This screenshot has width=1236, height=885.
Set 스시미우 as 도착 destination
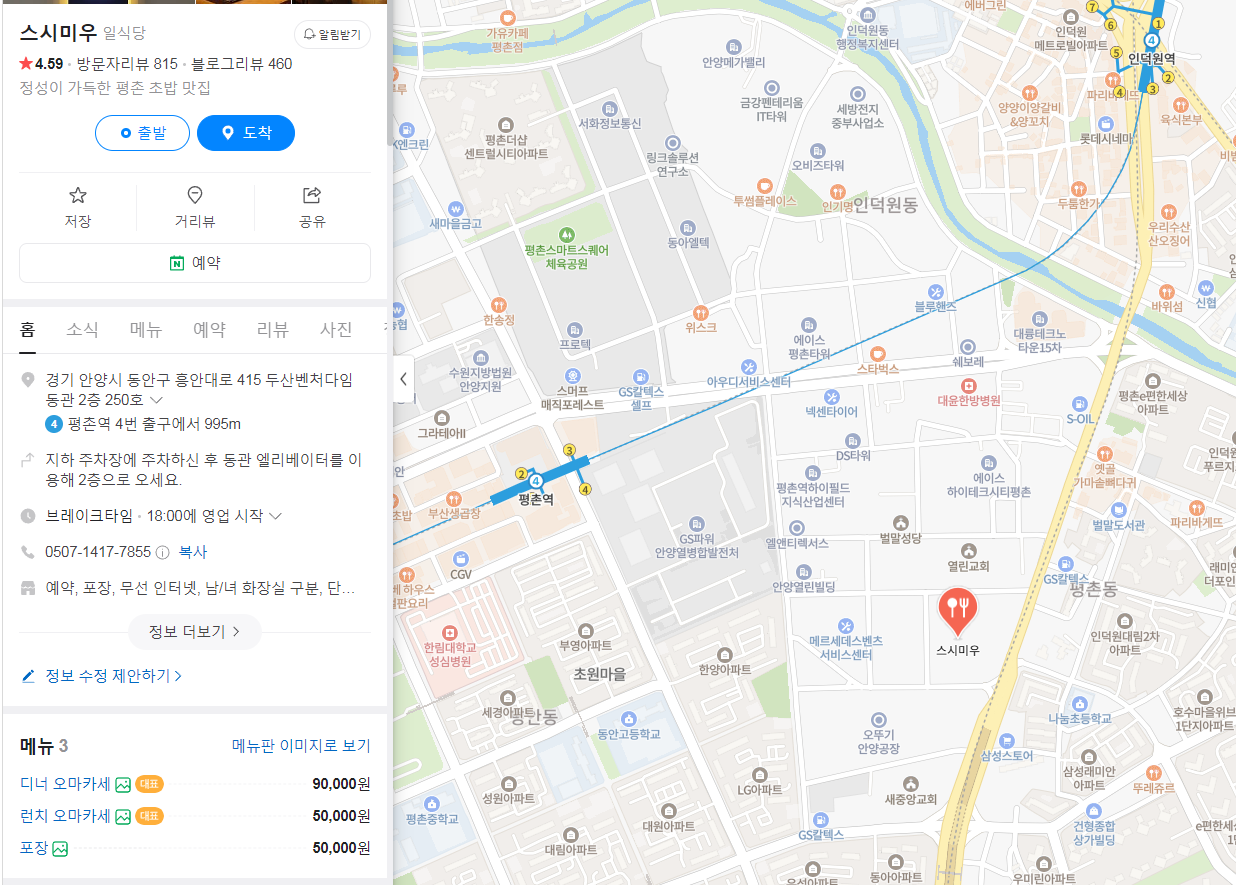point(245,133)
